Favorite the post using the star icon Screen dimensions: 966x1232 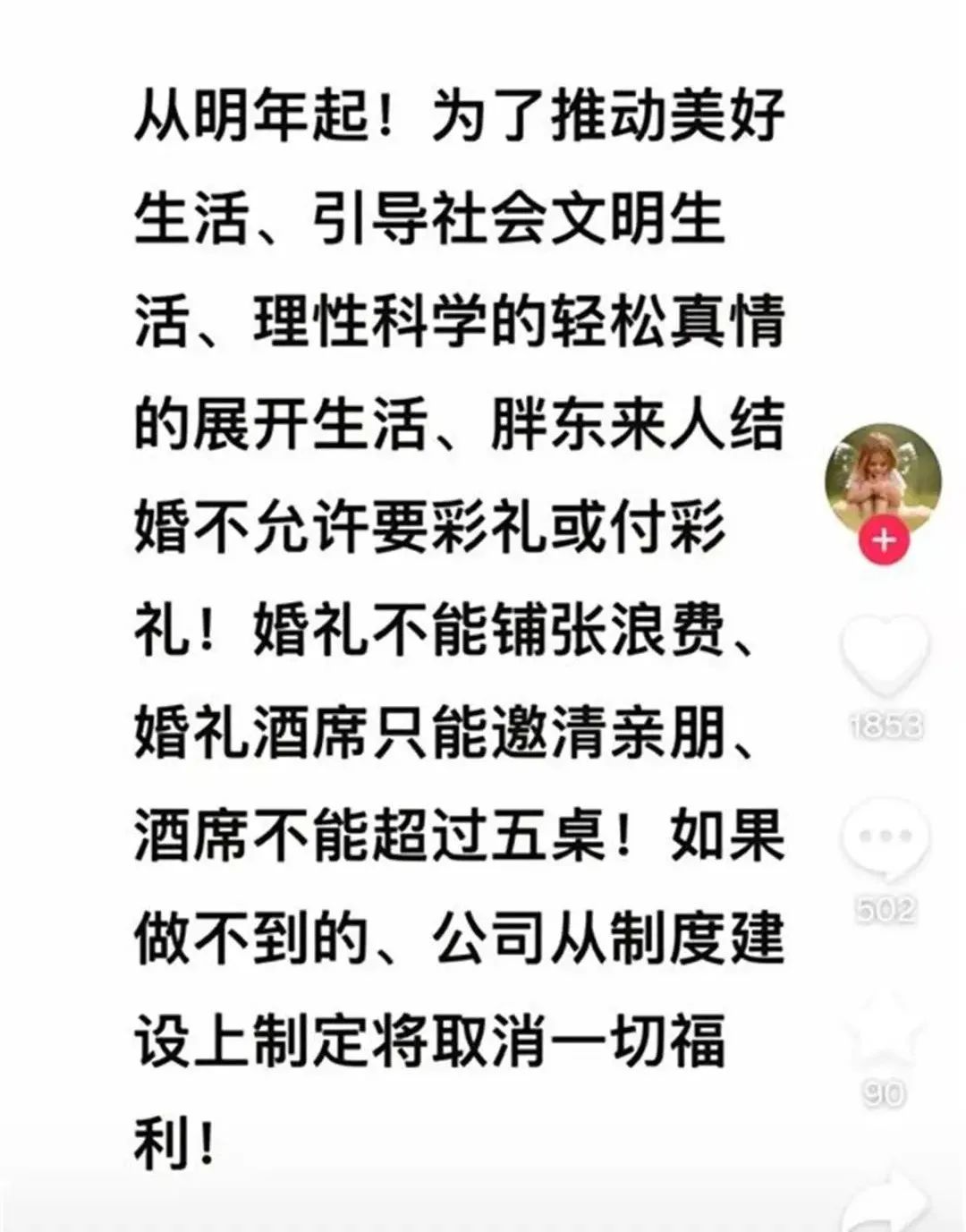884,1027
